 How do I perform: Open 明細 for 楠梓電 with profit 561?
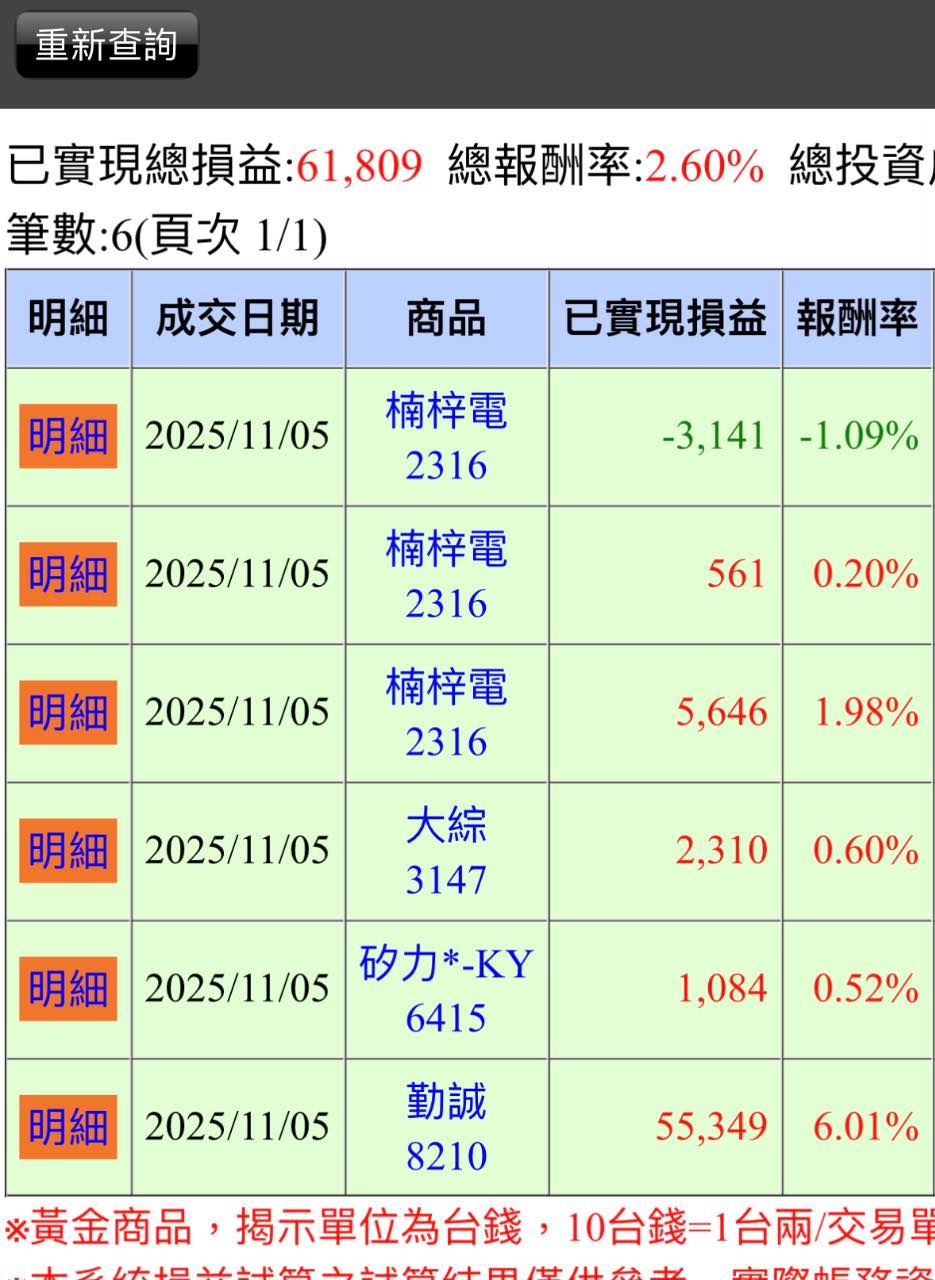pyautogui.click(x=68, y=574)
